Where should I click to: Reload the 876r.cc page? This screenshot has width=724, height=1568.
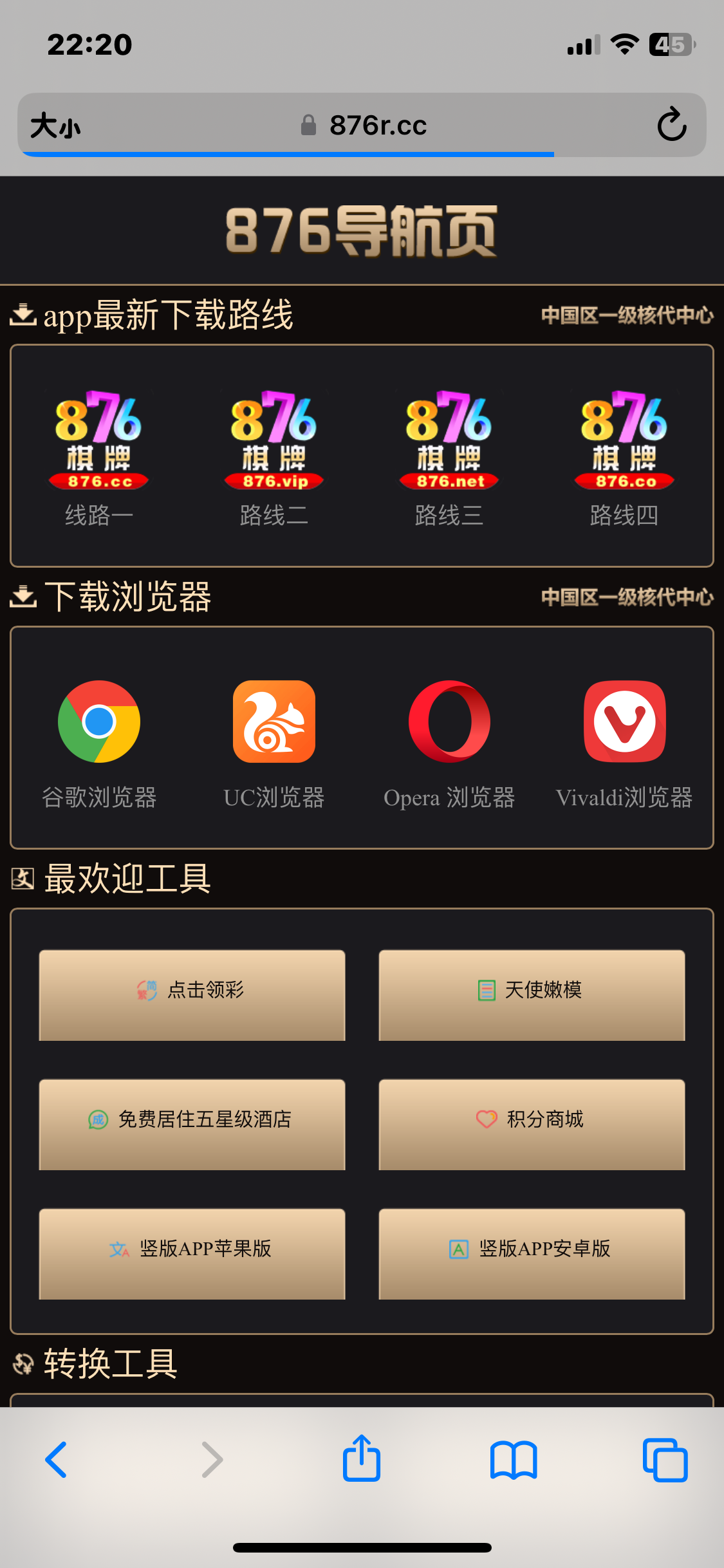(x=671, y=125)
